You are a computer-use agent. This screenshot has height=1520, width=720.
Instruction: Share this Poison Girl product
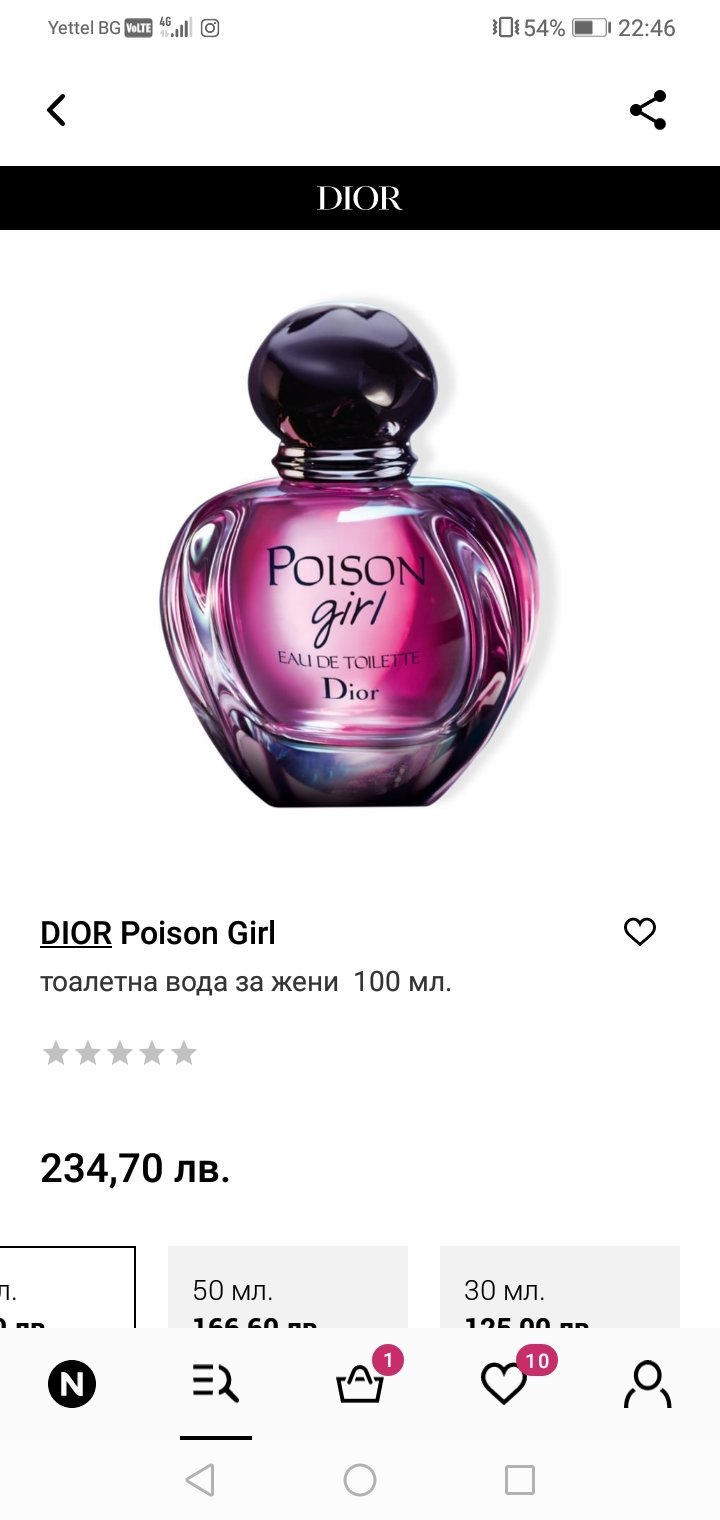(x=648, y=110)
